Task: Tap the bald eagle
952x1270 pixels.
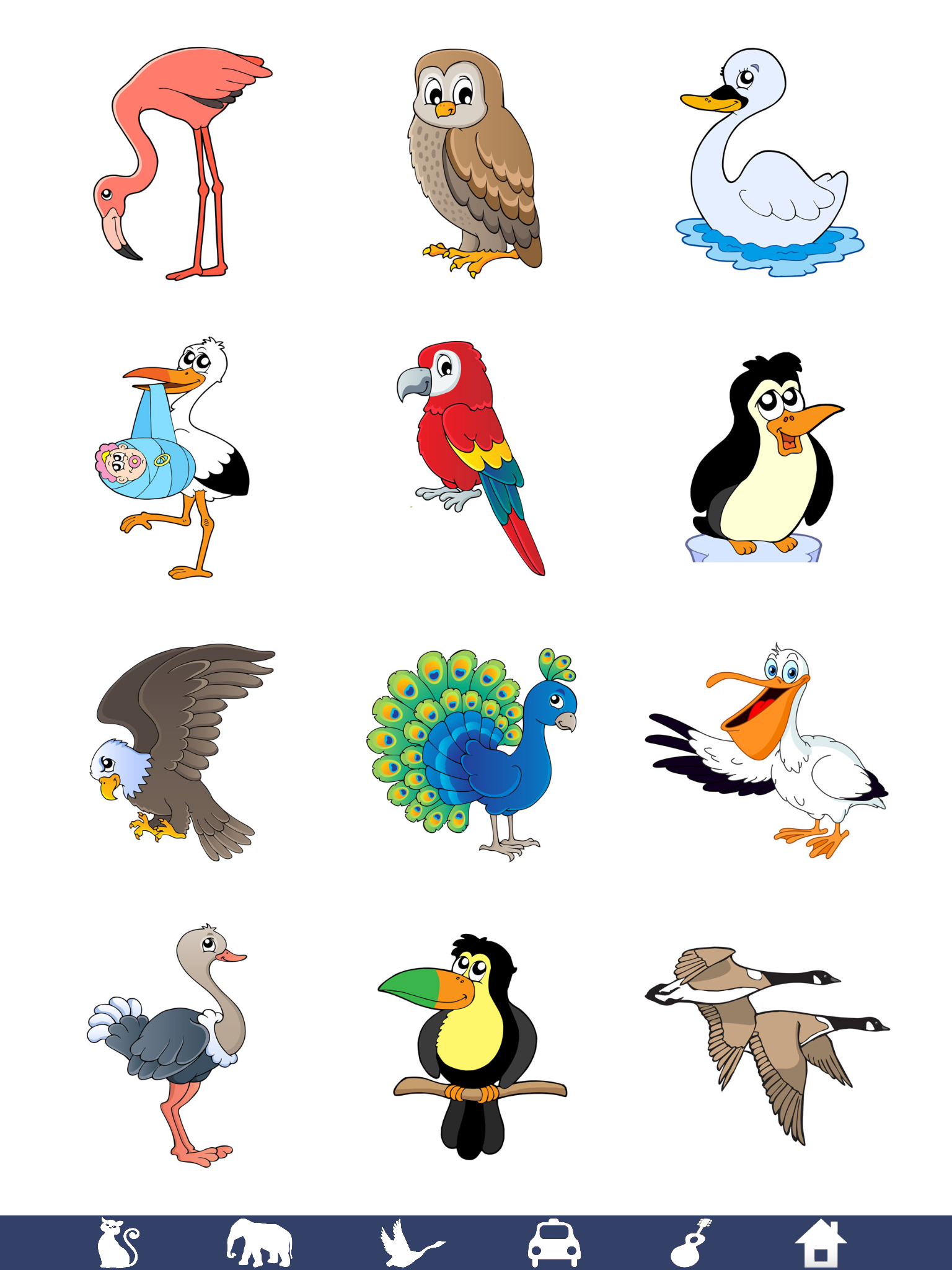Action: [180, 752]
